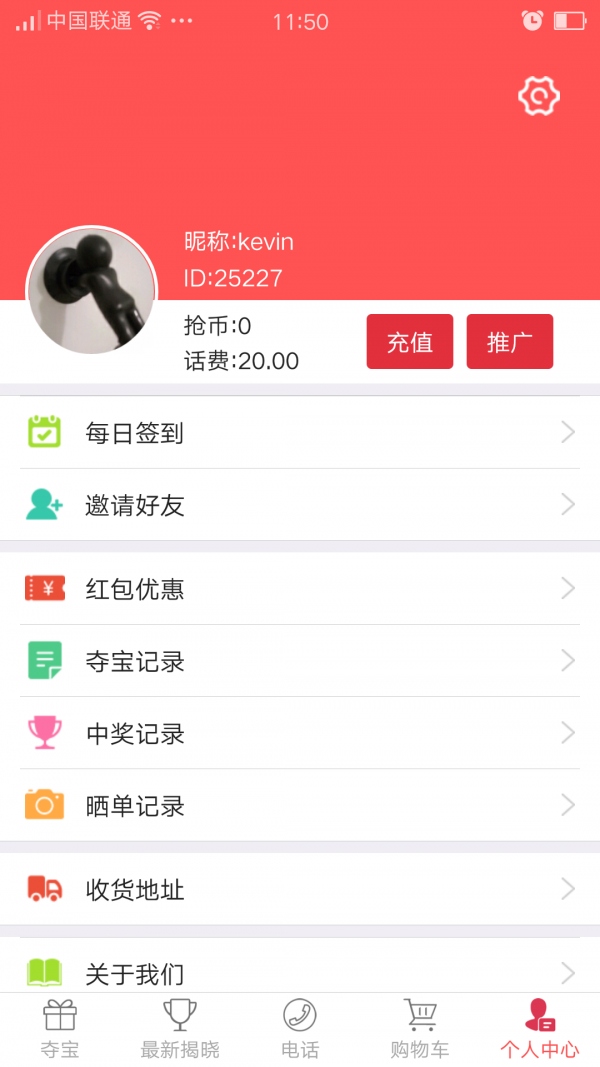600x1067 pixels.
Task: Go to the 购物车 cart tab
Action: point(420,1029)
